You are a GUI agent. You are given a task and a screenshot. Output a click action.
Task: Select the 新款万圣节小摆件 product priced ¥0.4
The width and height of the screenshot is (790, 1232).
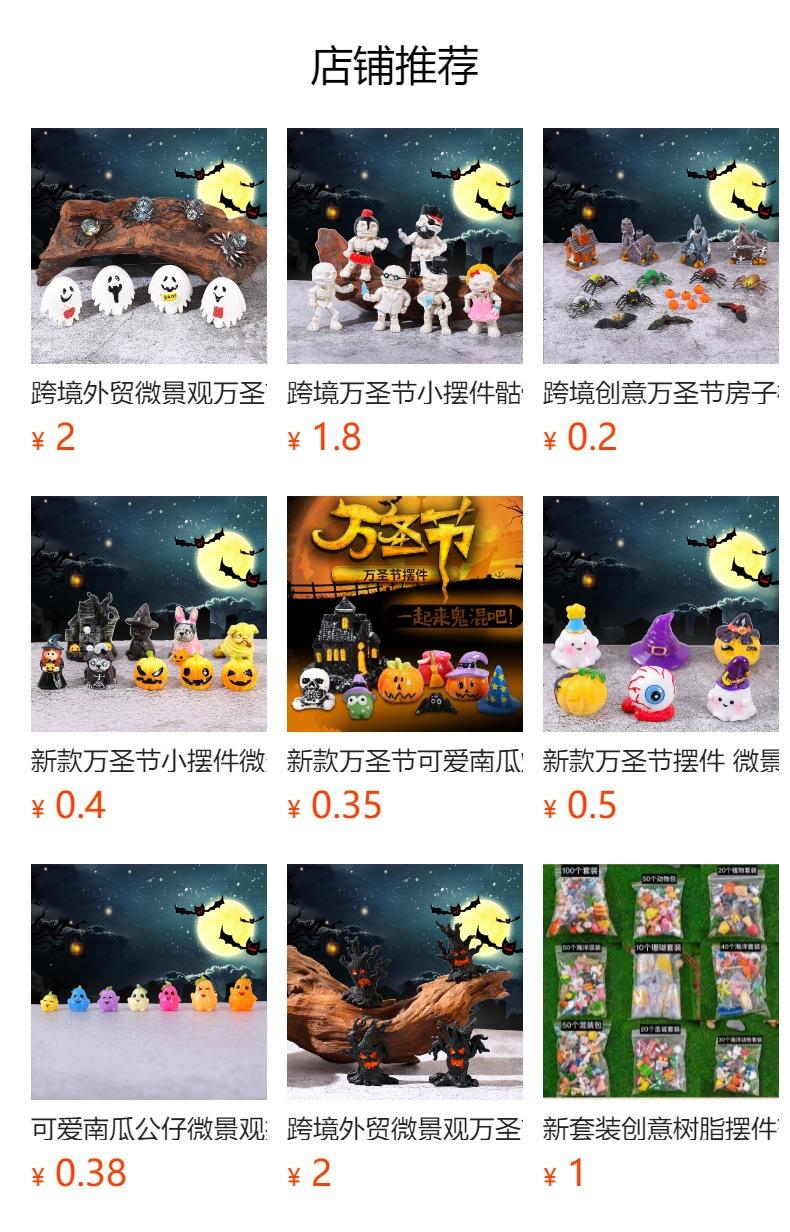click(149, 614)
